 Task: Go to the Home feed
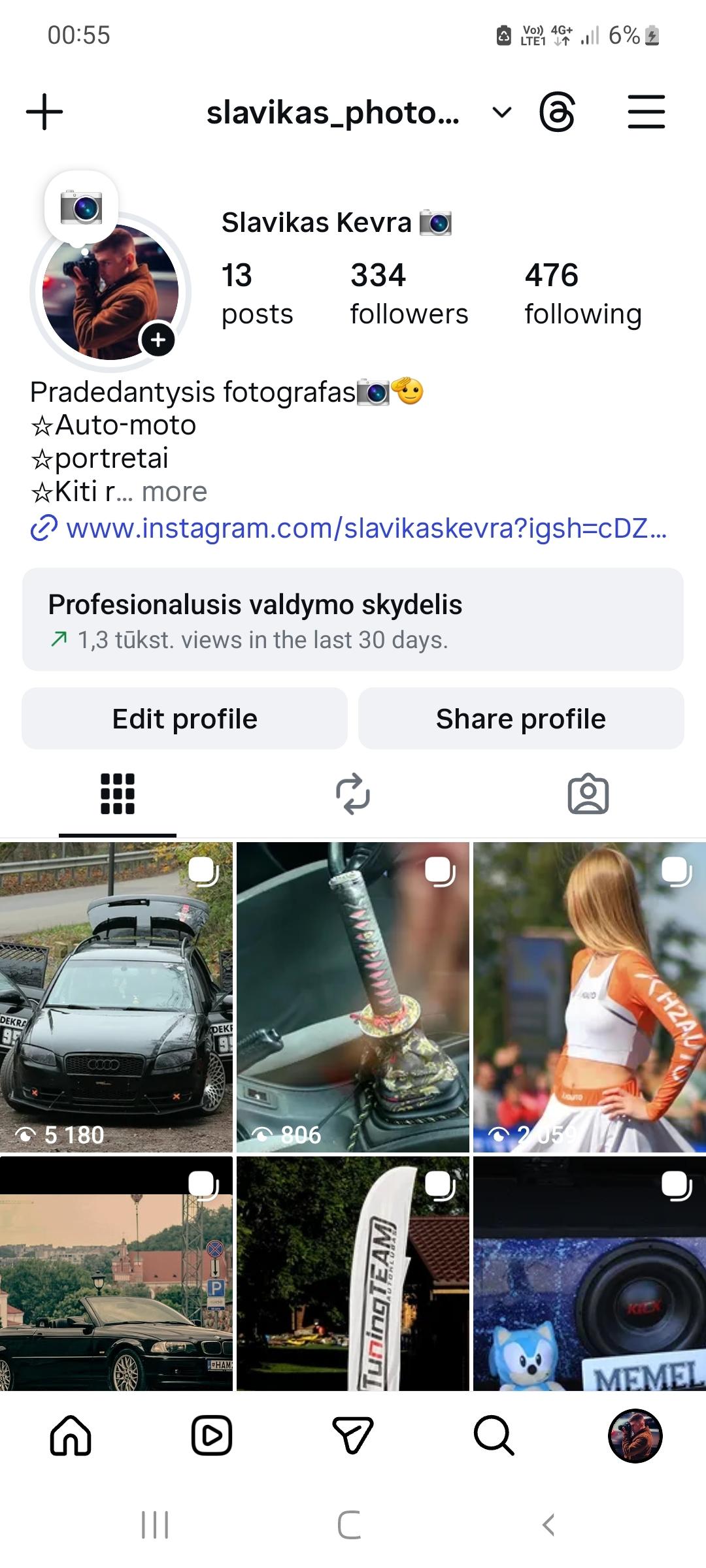click(x=71, y=1435)
